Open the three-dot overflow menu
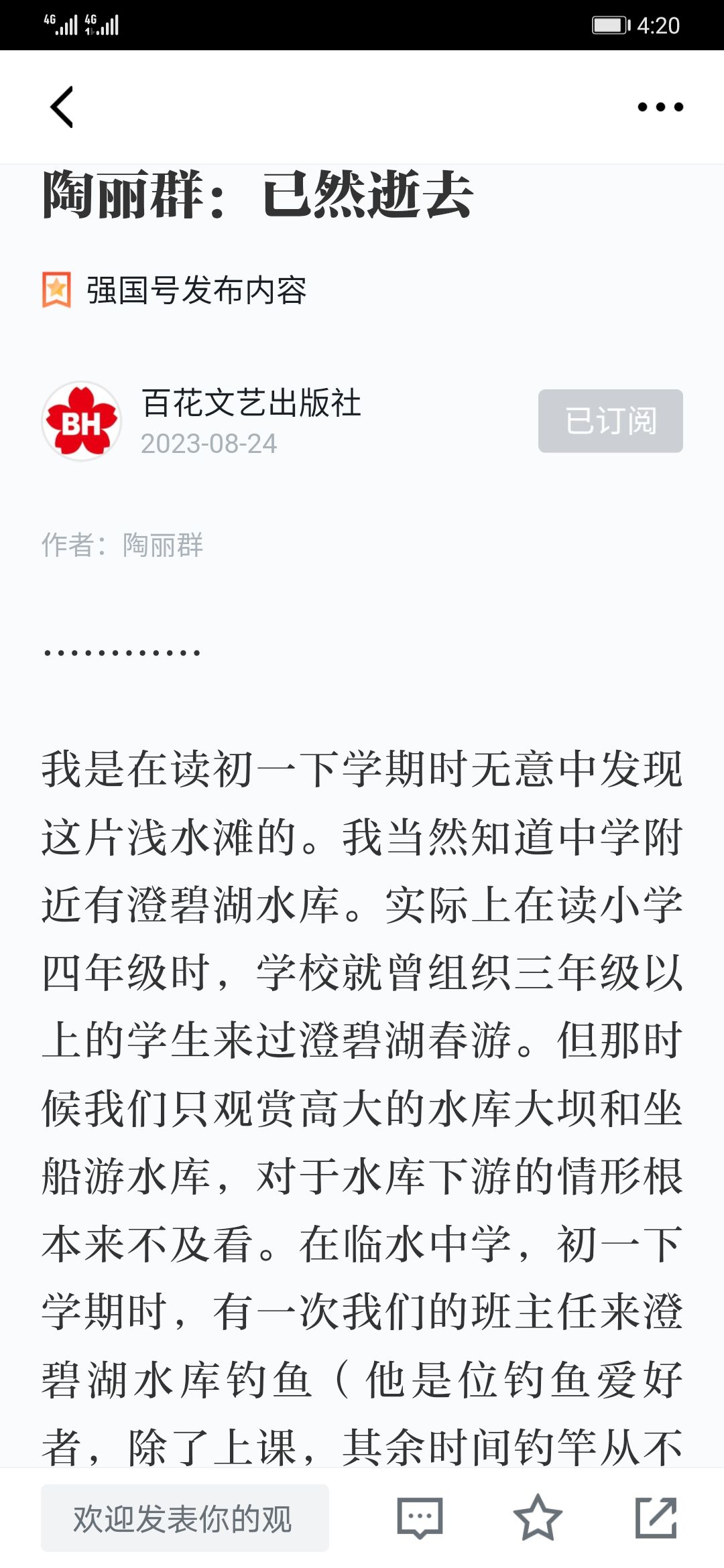 tap(660, 107)
